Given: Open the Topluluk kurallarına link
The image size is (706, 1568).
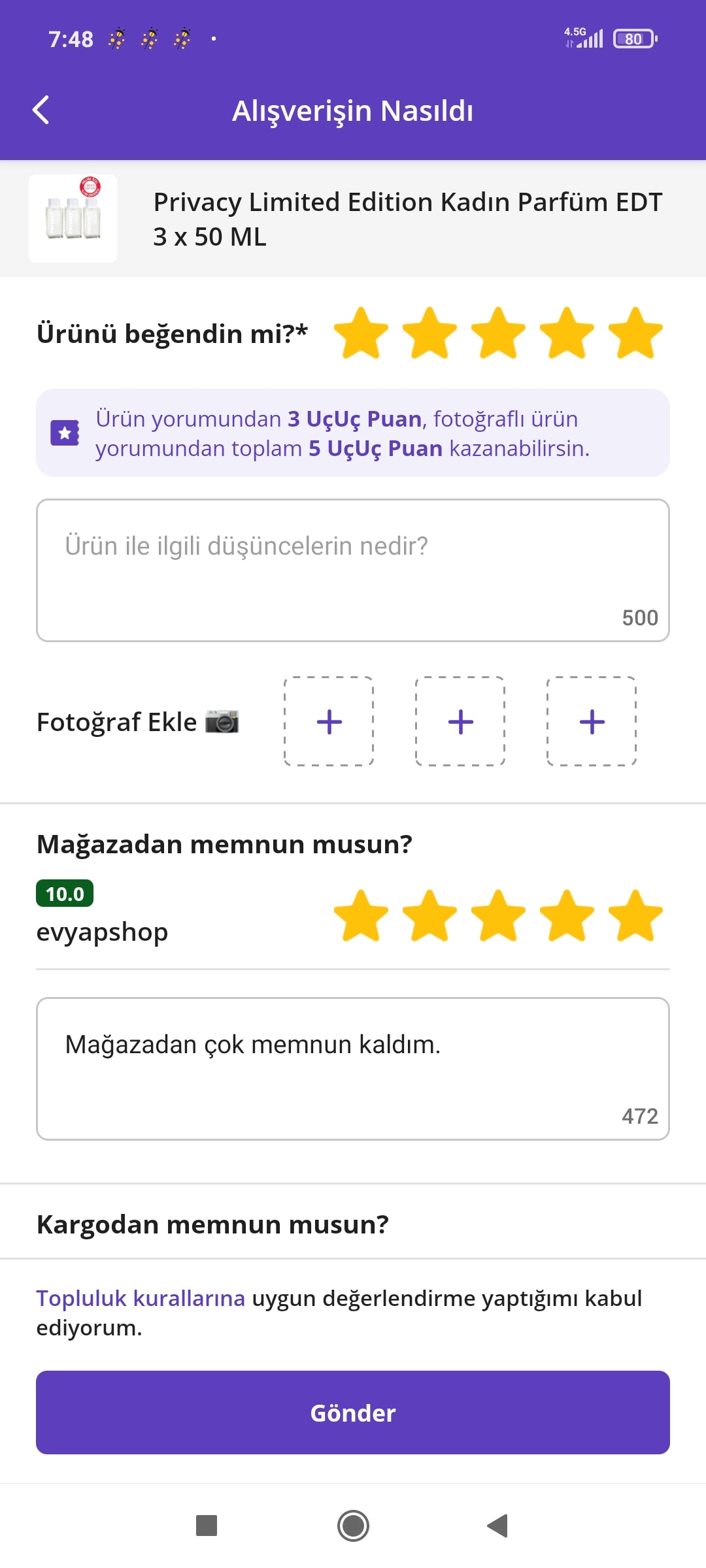Looking at the screenshot, I should point(141,1298).
